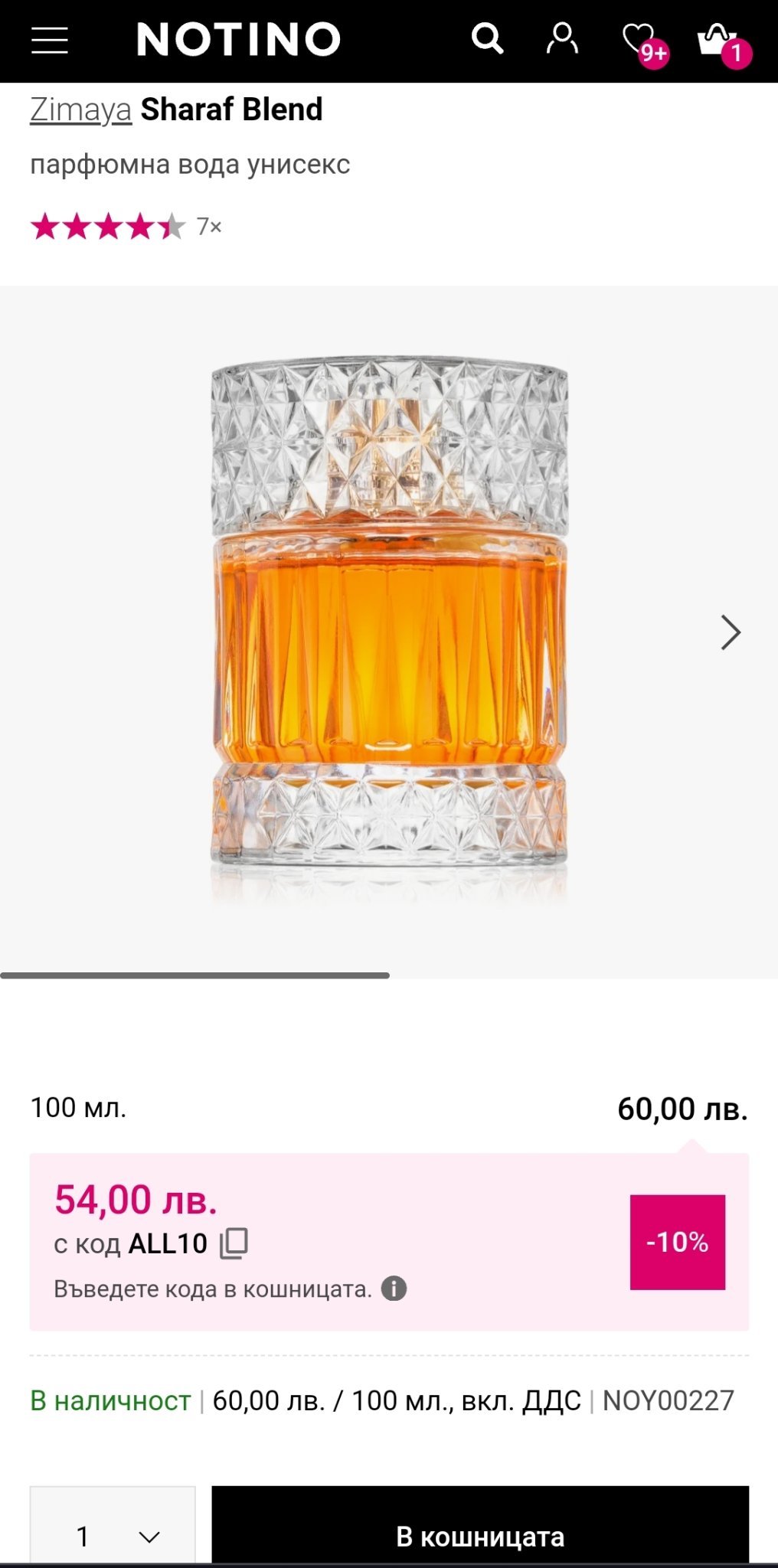Open the search icon
Image resolution: width=778 pixels, height=1568 pixels.
(487, 38)
